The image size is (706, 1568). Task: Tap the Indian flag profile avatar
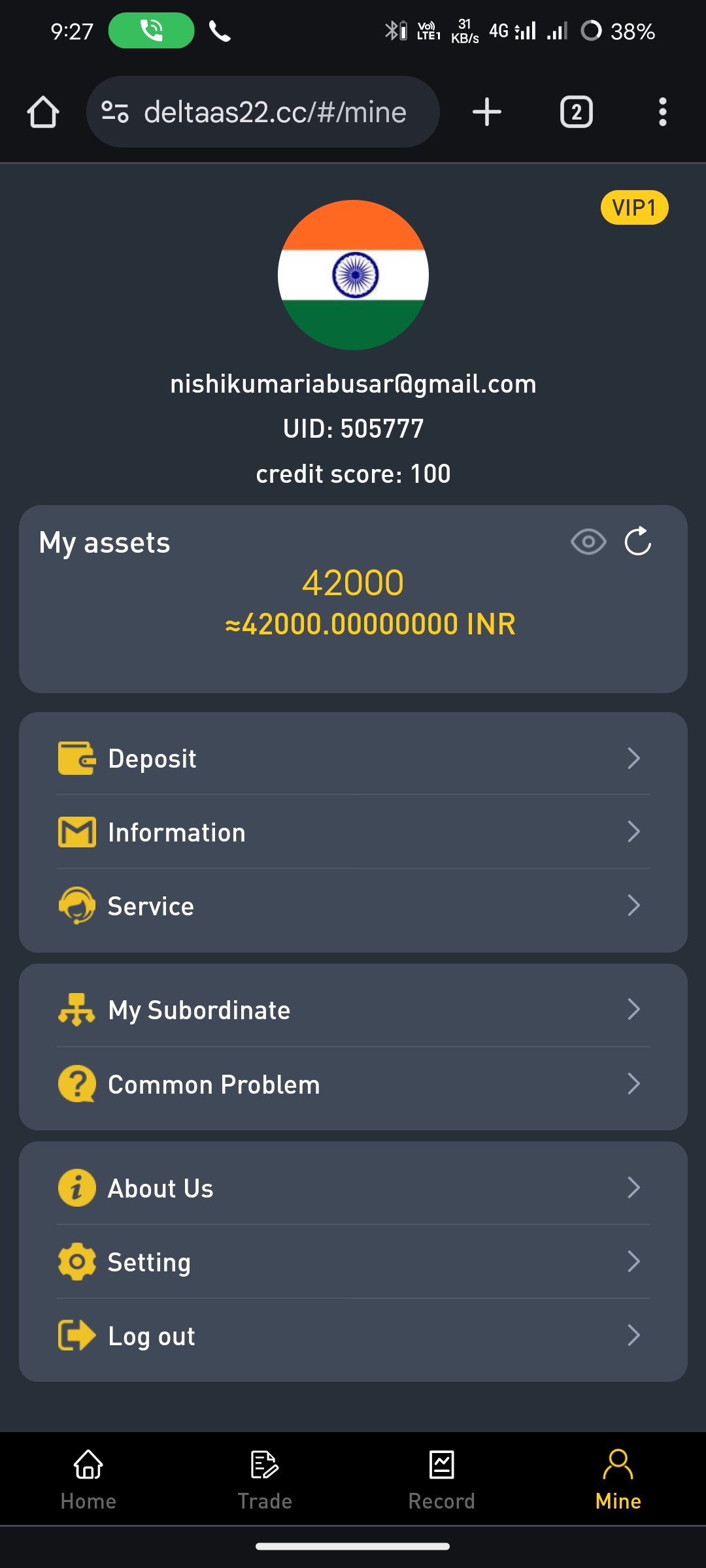tap(353, 275)
